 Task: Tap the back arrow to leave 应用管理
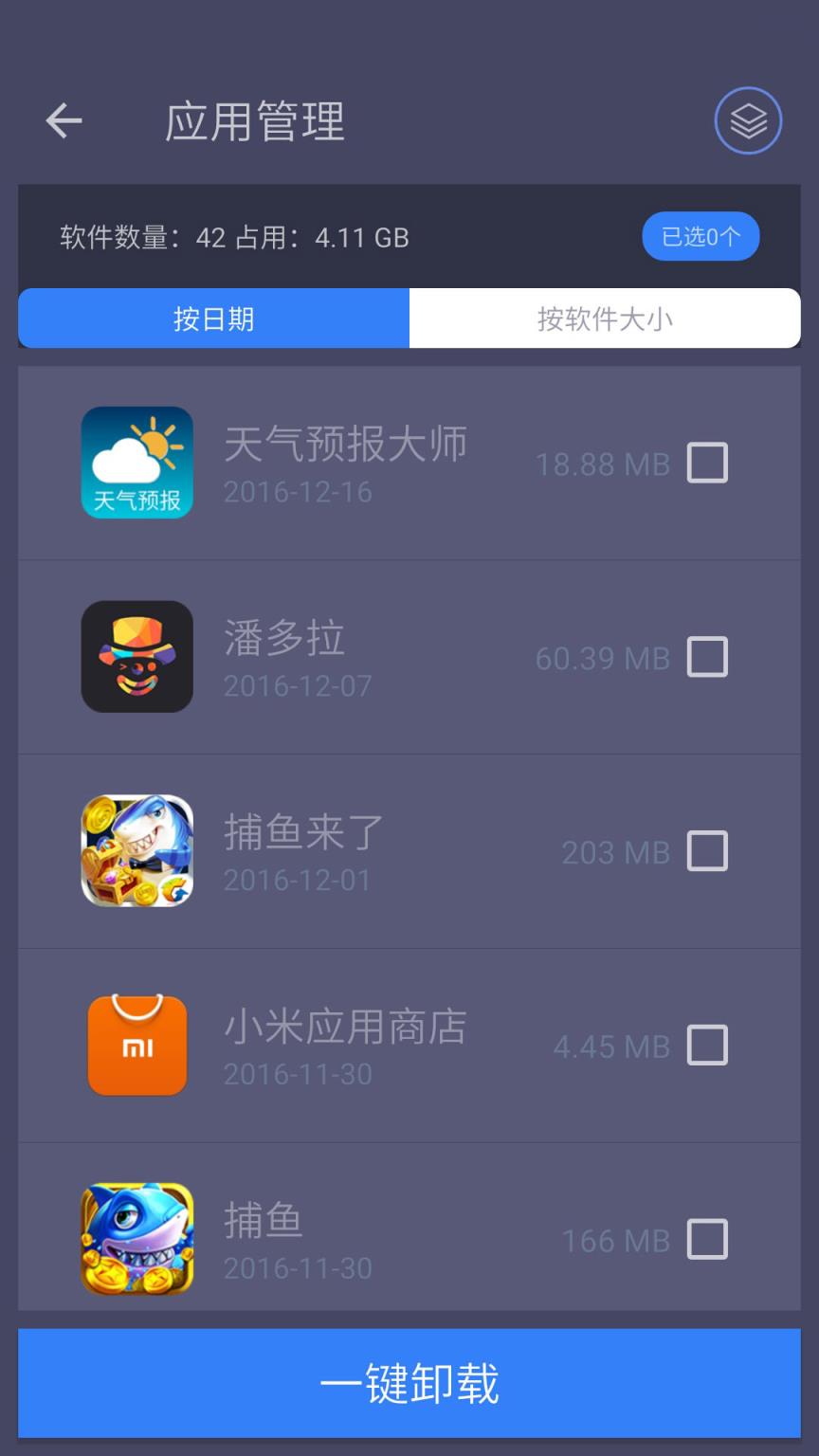pyautogui.click(x=62, y=120)
